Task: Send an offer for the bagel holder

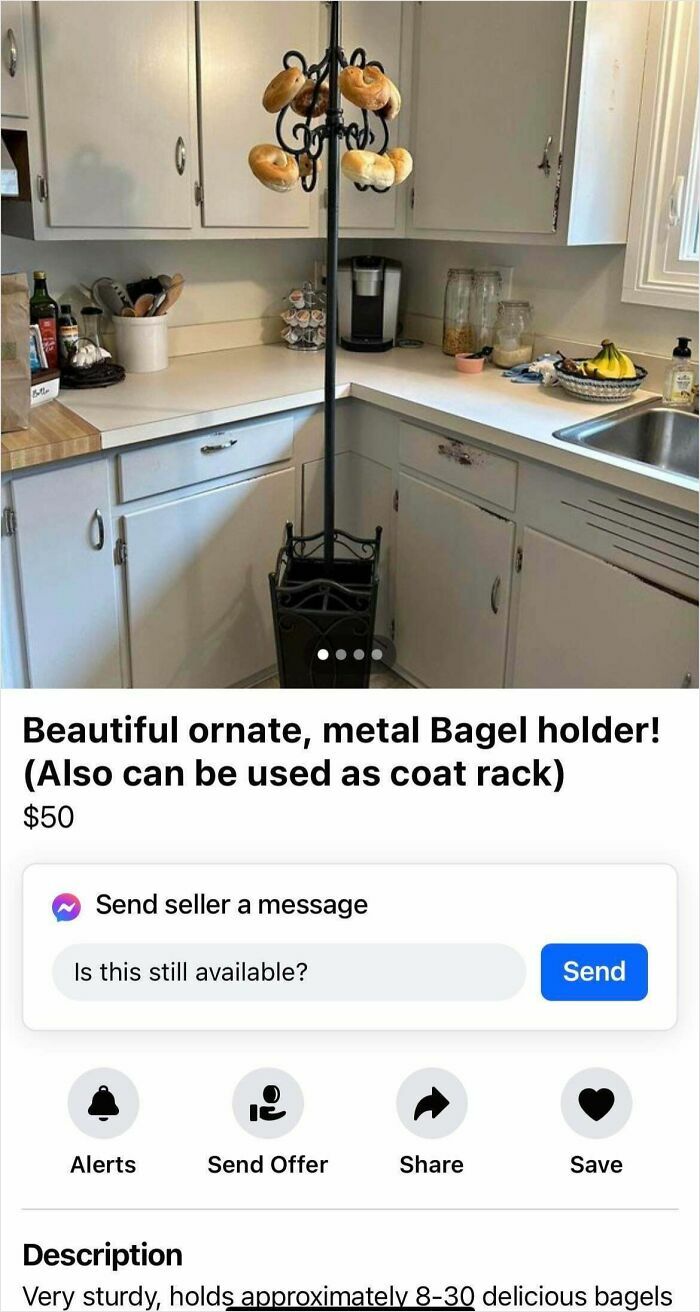Action: 267,1103
